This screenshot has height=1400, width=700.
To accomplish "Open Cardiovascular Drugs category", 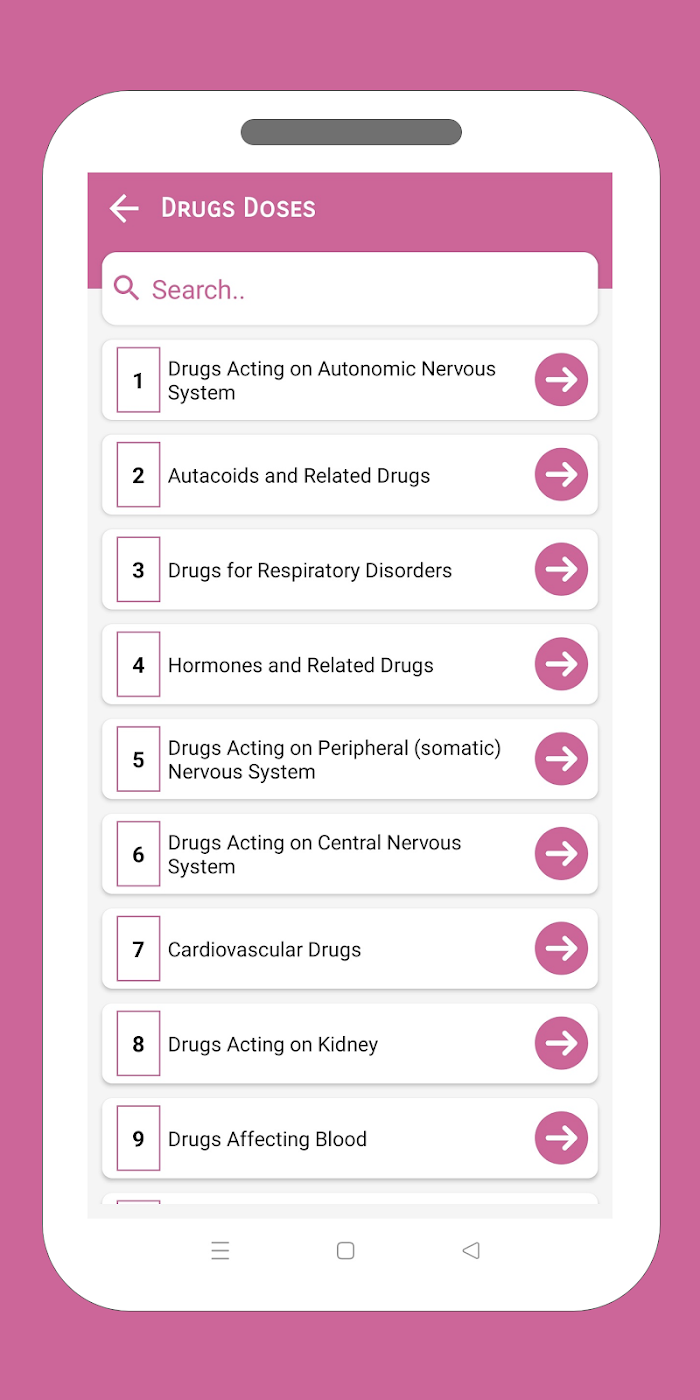I will click(x=350, y=949).
